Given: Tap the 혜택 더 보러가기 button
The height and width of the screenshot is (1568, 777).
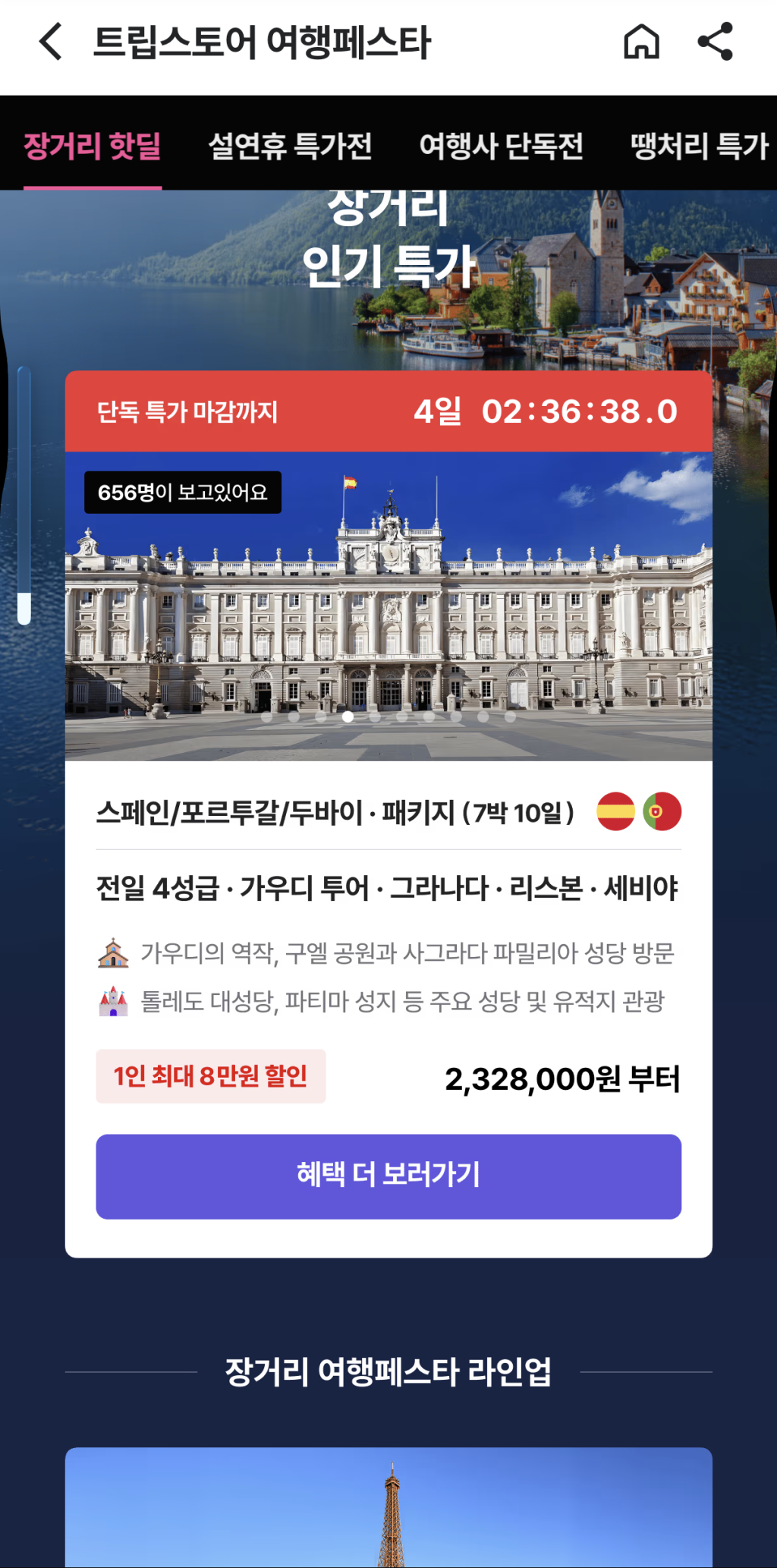Looking at the screenshot, I should click(388, 1176).
